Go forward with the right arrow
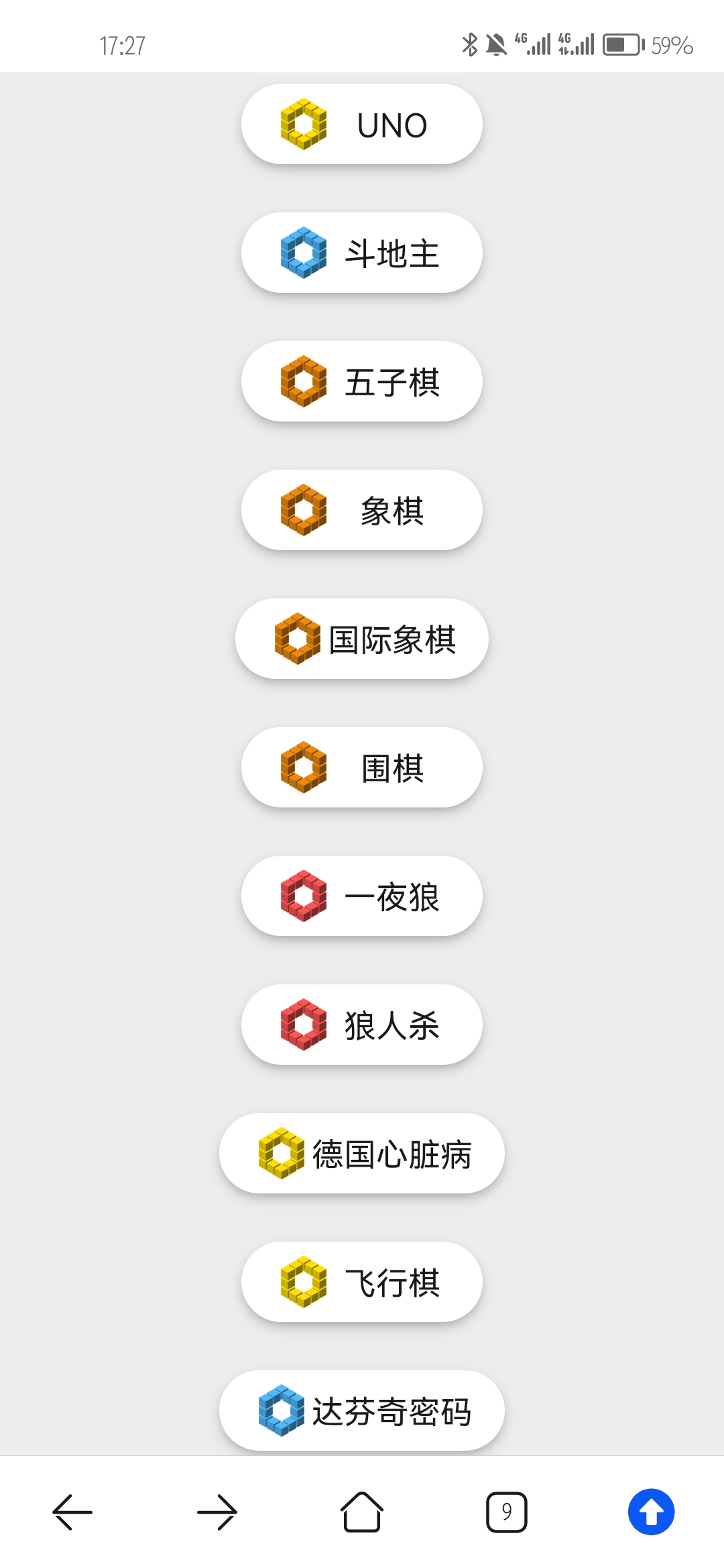This screenshot has width=724, height=1568. (x=217, y=1512)
